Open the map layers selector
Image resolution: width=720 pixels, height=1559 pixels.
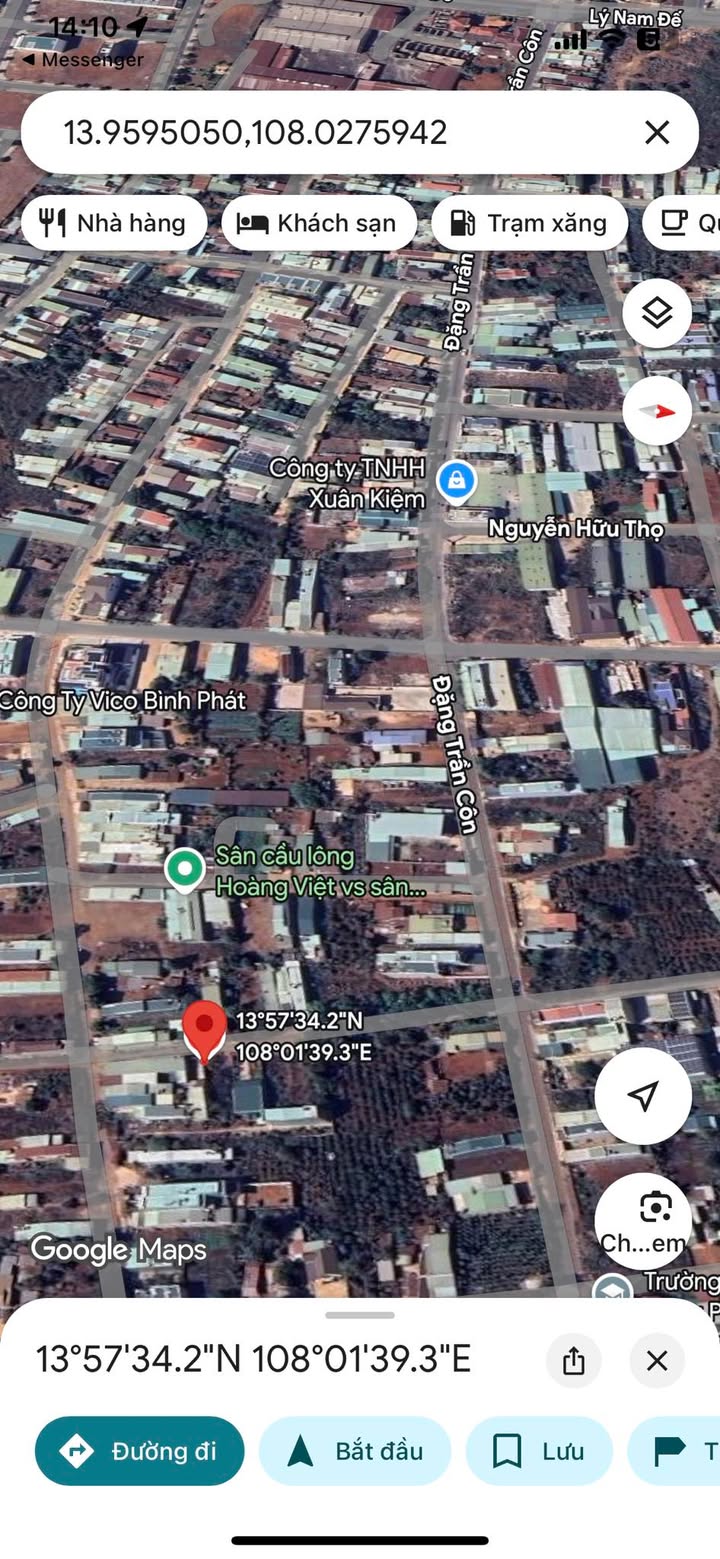point(657,314)
